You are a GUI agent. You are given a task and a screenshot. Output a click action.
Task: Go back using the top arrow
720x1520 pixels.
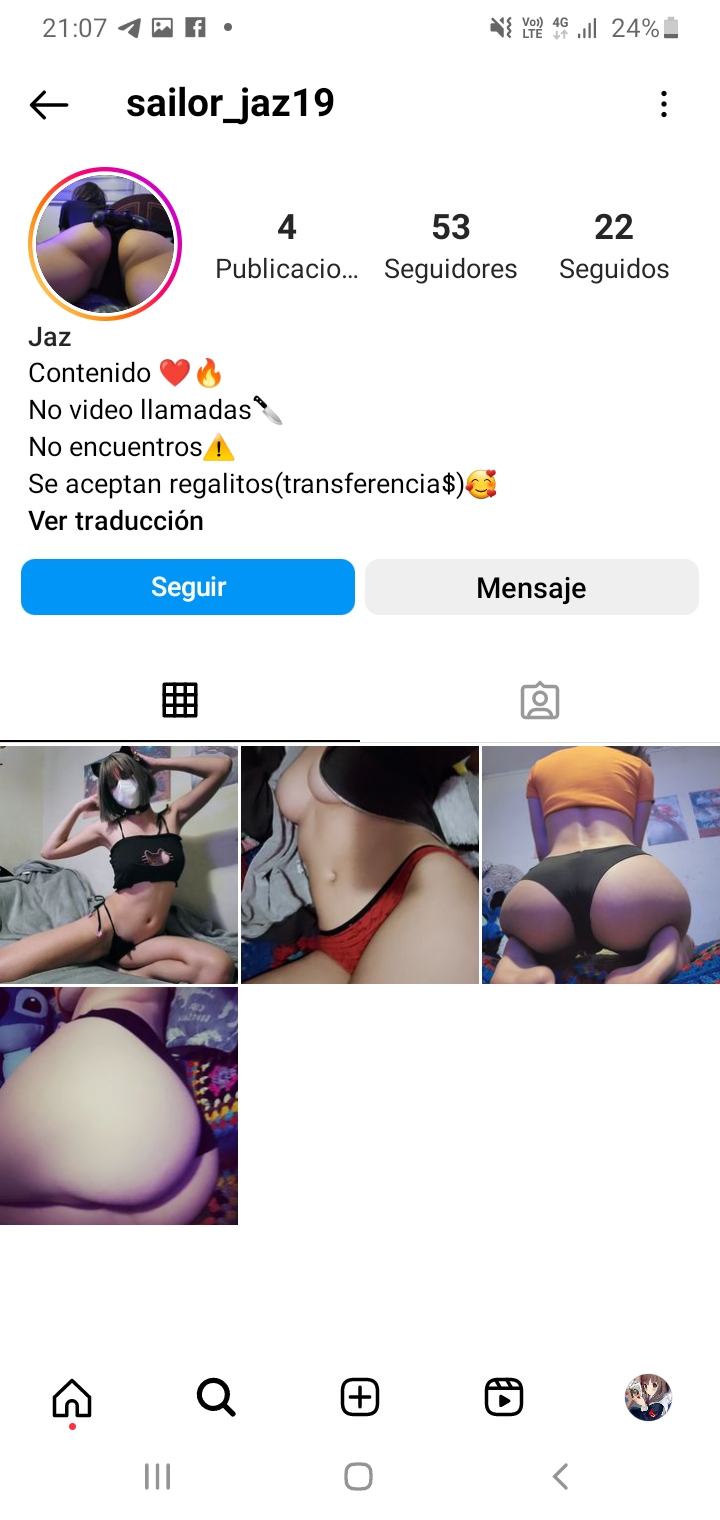pyautogui.click(x=48, y=104)
